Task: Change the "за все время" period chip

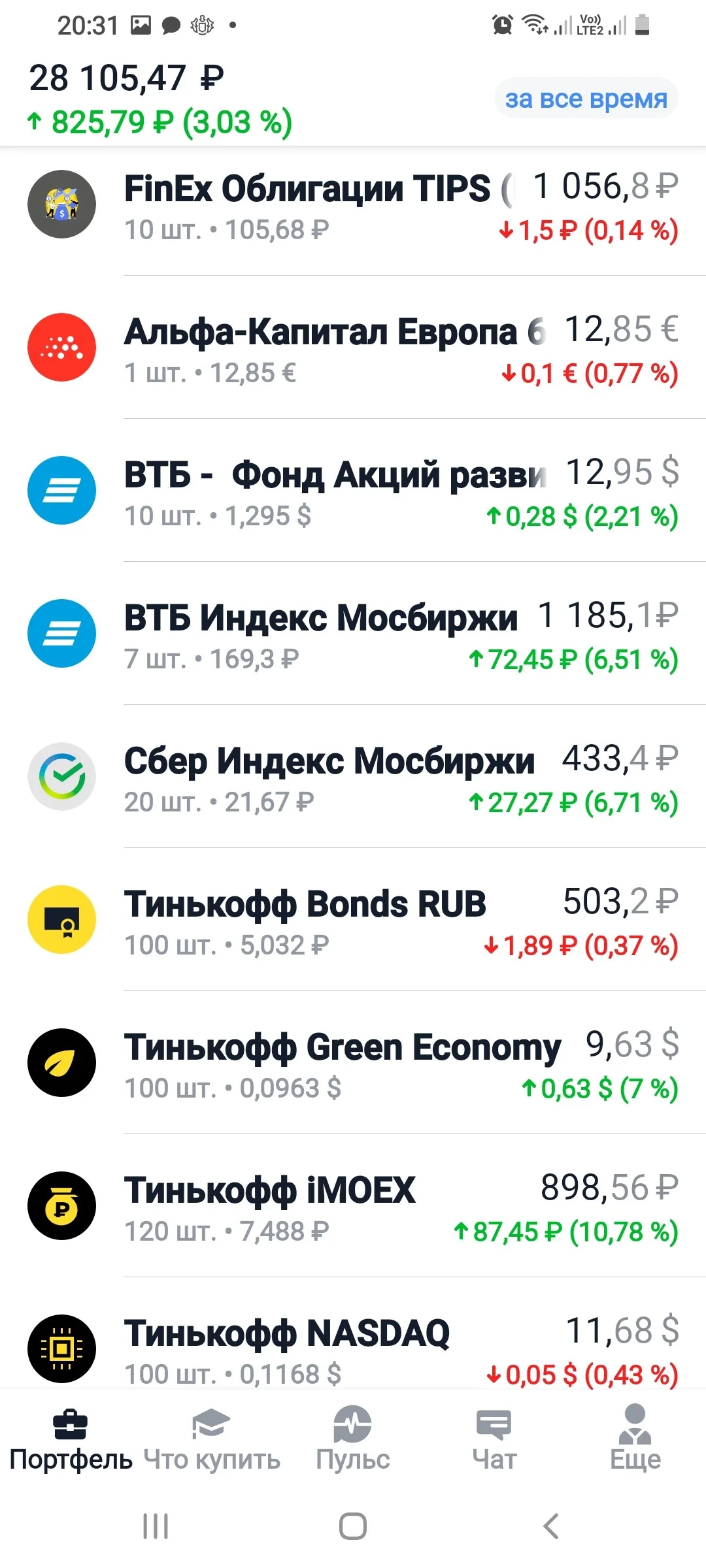Action: pos(586,99)
